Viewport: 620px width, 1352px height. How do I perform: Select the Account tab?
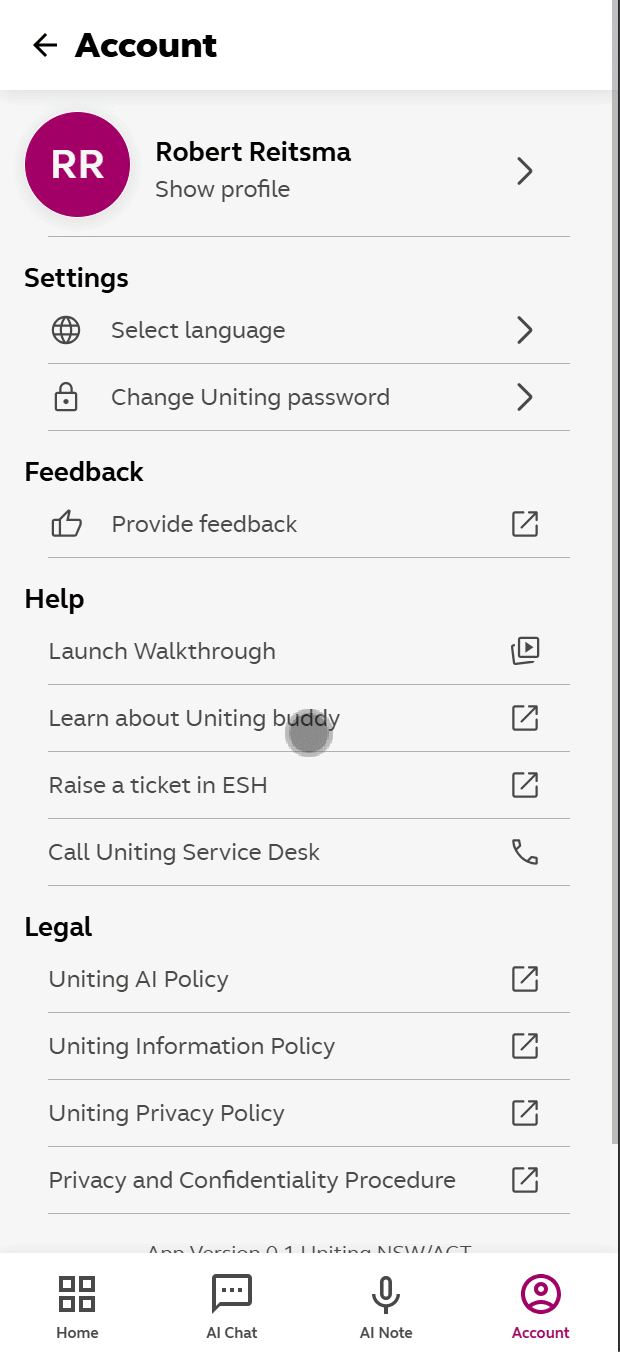[x=540, y=1306]
